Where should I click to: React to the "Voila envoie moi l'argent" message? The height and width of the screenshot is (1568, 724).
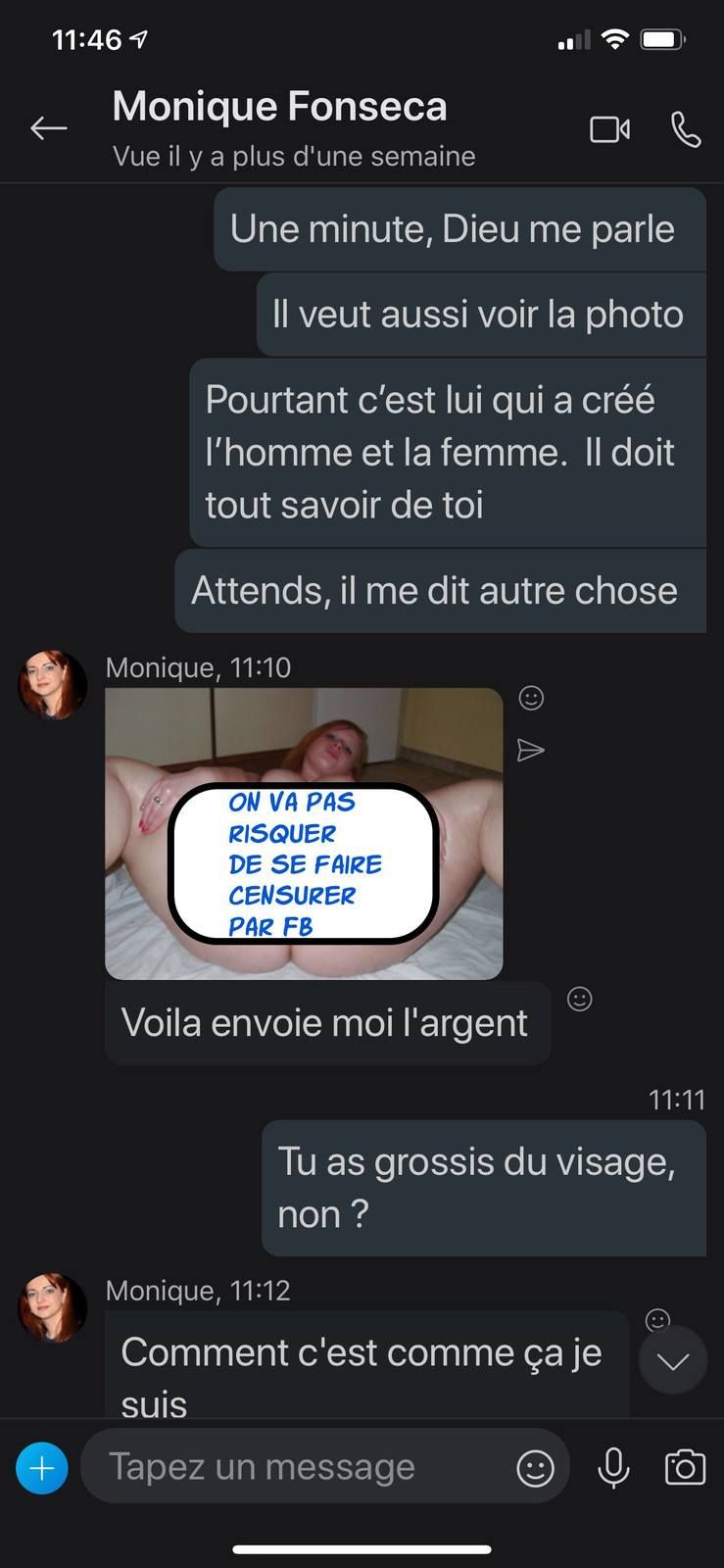(580, 1000)
